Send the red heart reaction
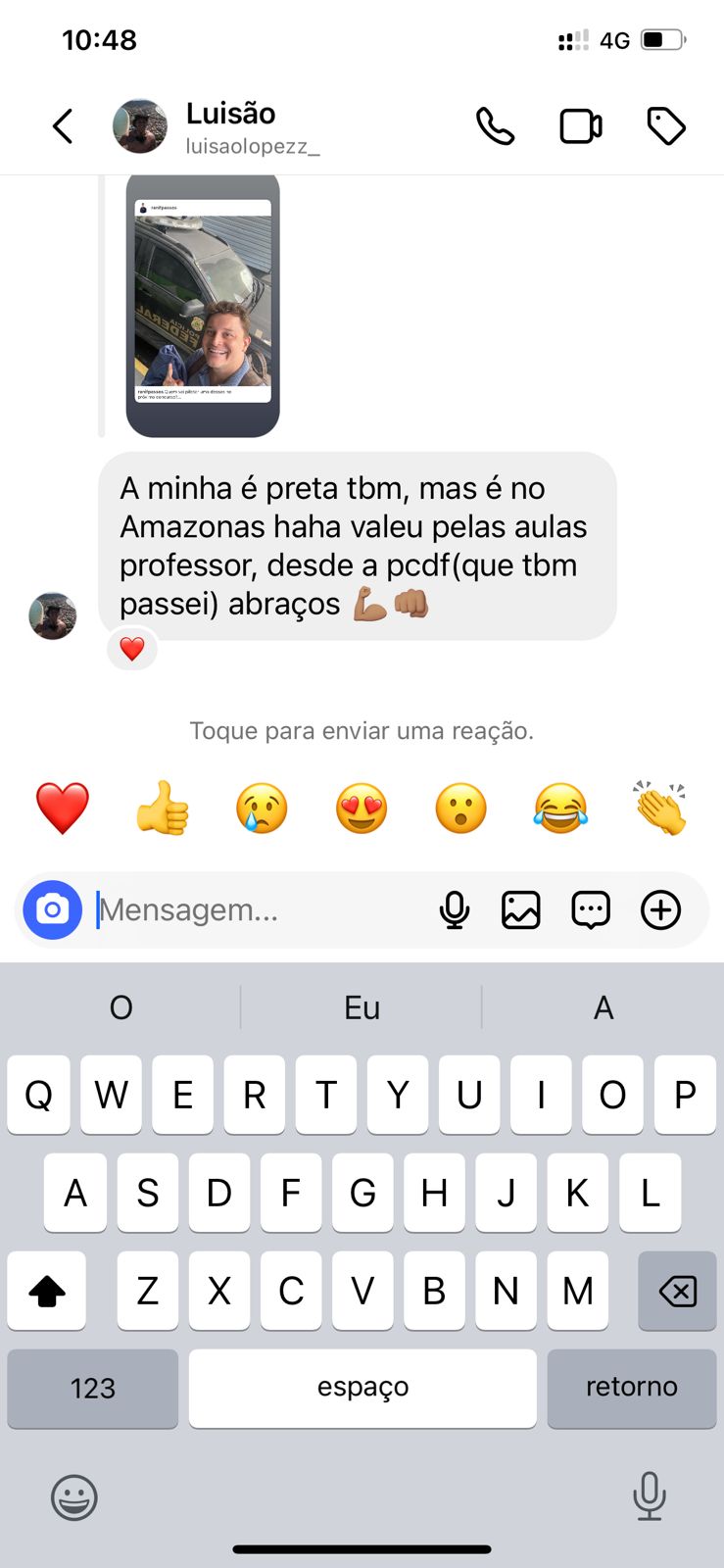Image resolution: width=724 pixels, height=1568 pixels. pyautogui.click(x=63, y=808)
